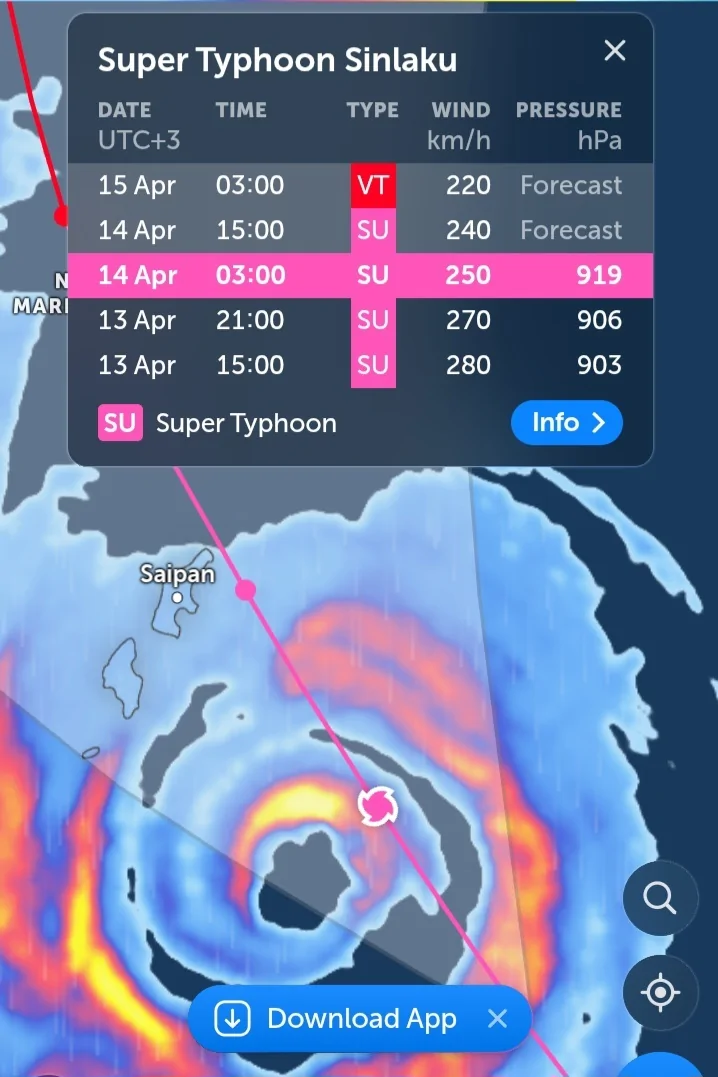Center map on my location
718x1077 pixels.
pos(660,993)
